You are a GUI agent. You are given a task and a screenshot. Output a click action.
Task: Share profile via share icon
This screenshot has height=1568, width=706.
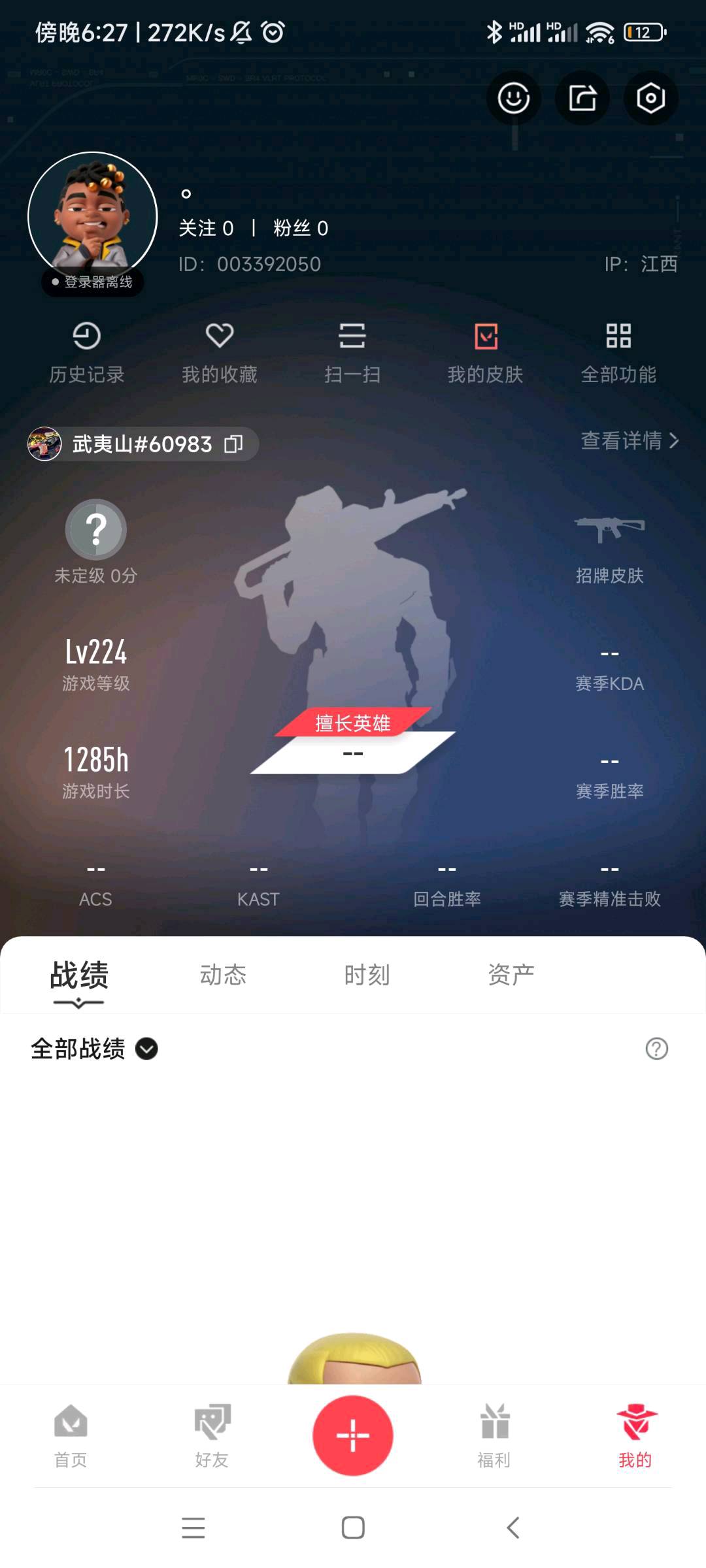582,99
